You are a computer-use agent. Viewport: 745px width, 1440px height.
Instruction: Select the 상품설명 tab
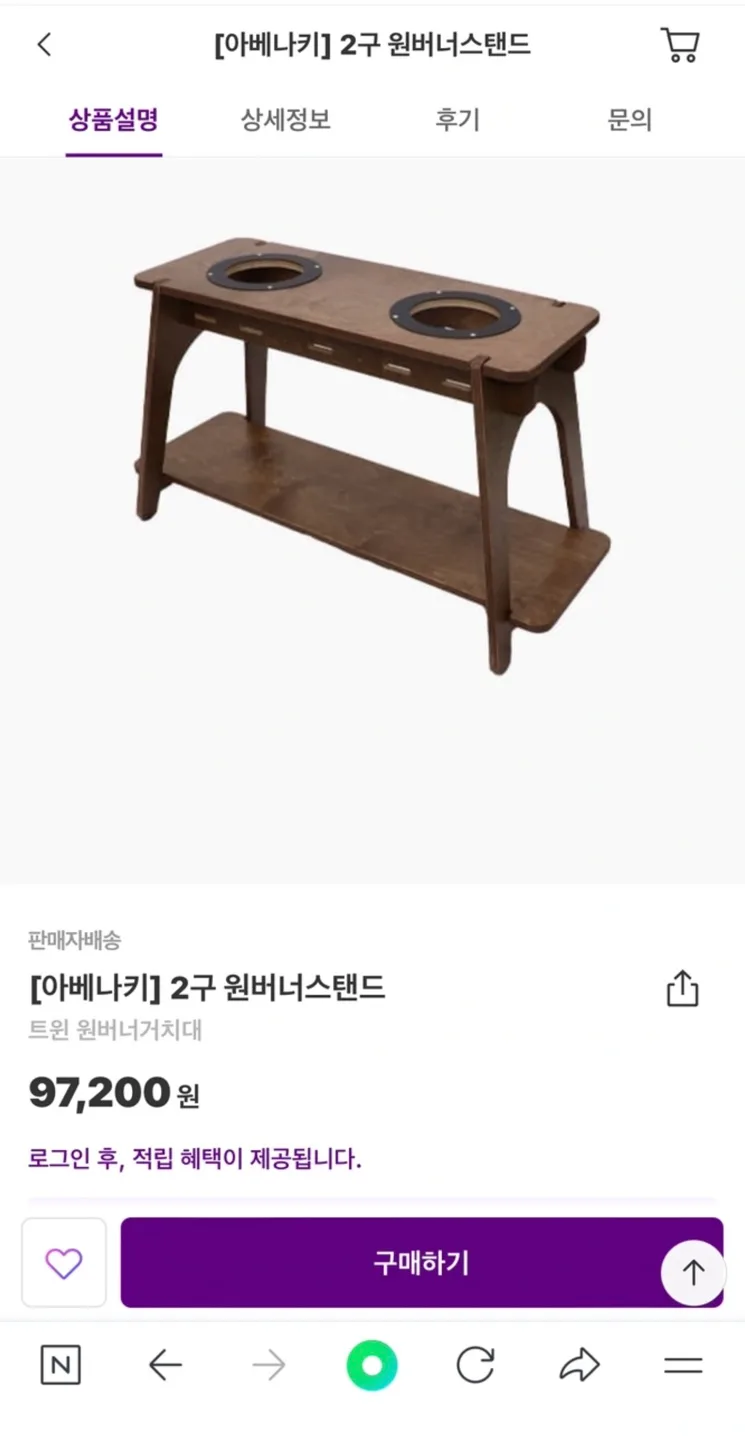click(x=113, y=121)
